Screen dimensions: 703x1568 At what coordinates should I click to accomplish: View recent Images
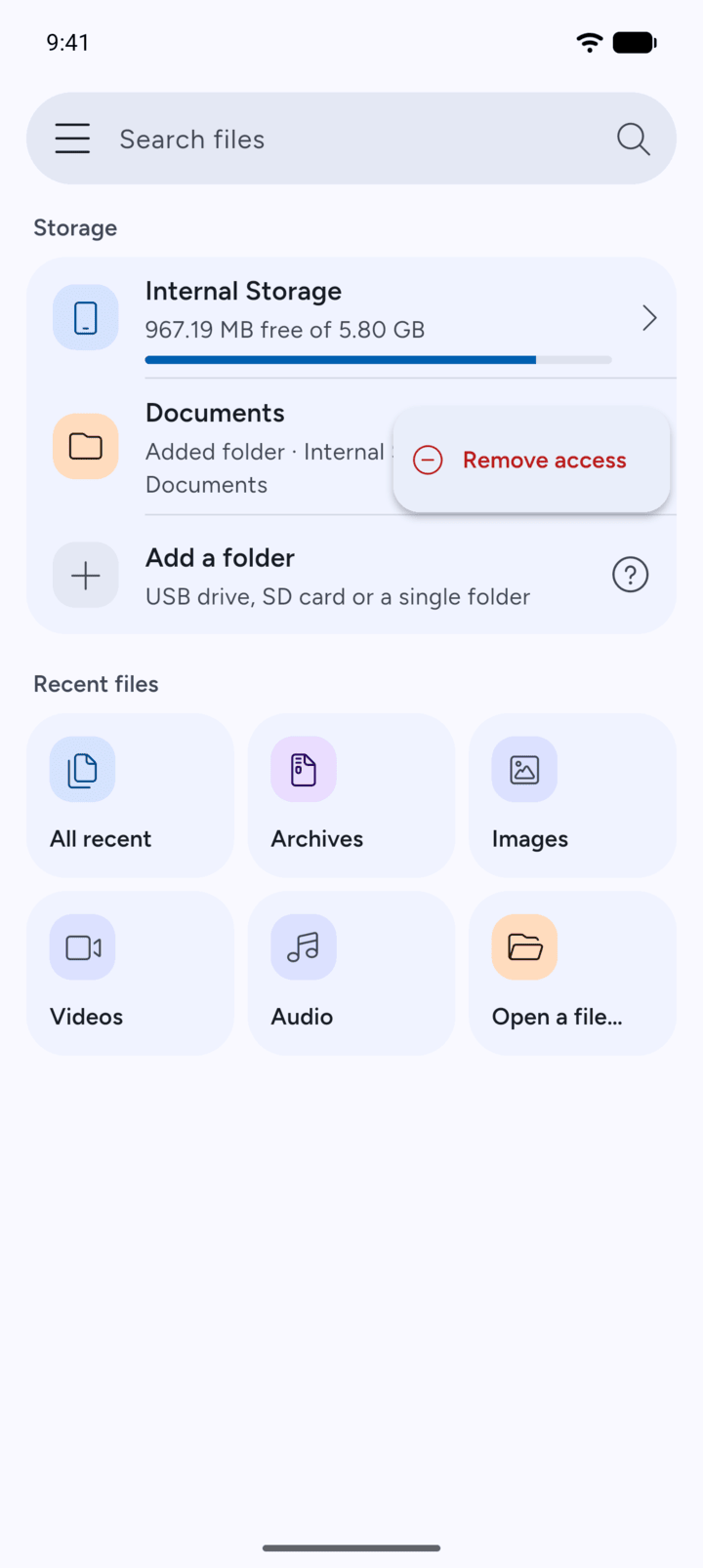[572, 795]
